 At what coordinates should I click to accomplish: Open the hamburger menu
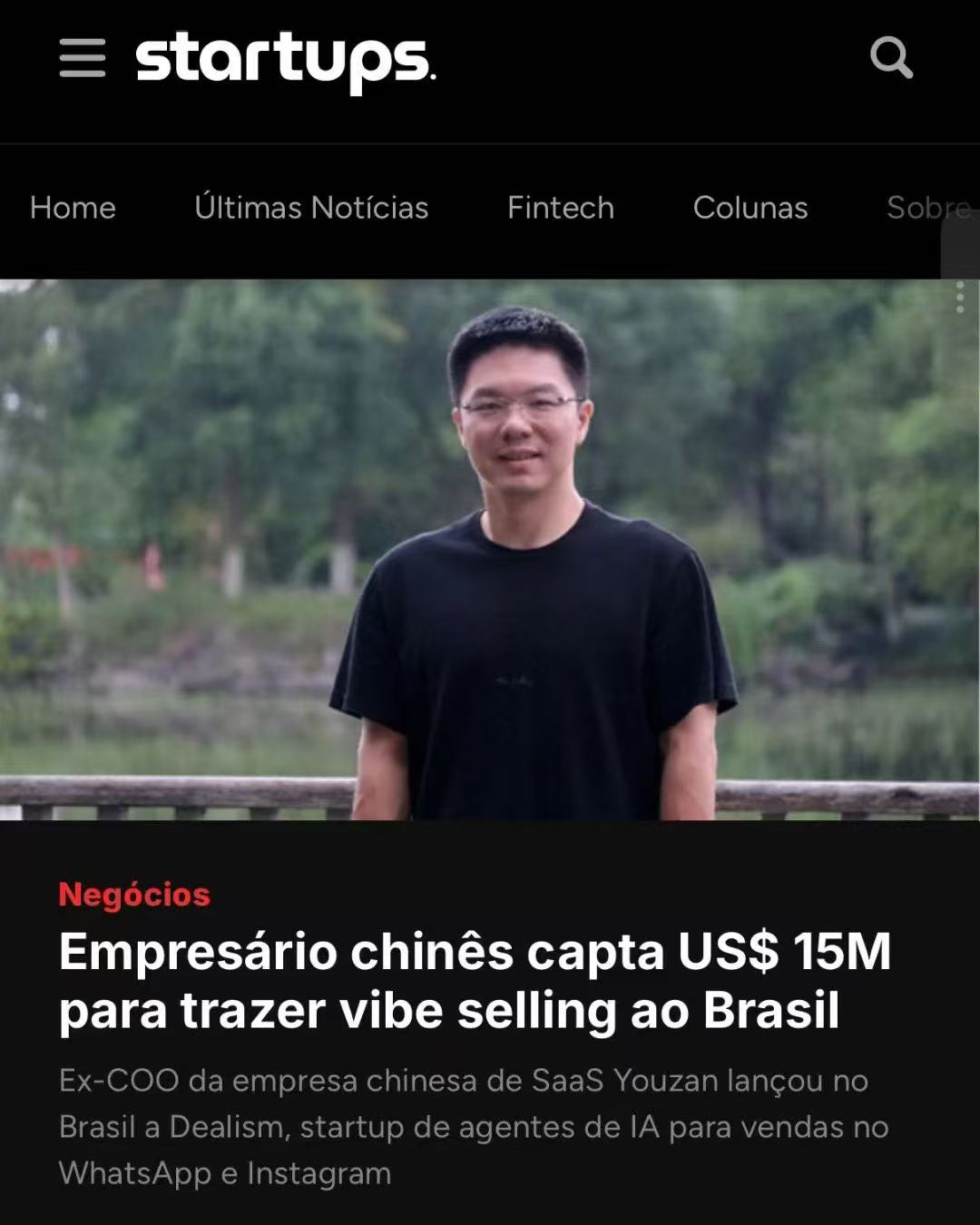click(83, 59)
